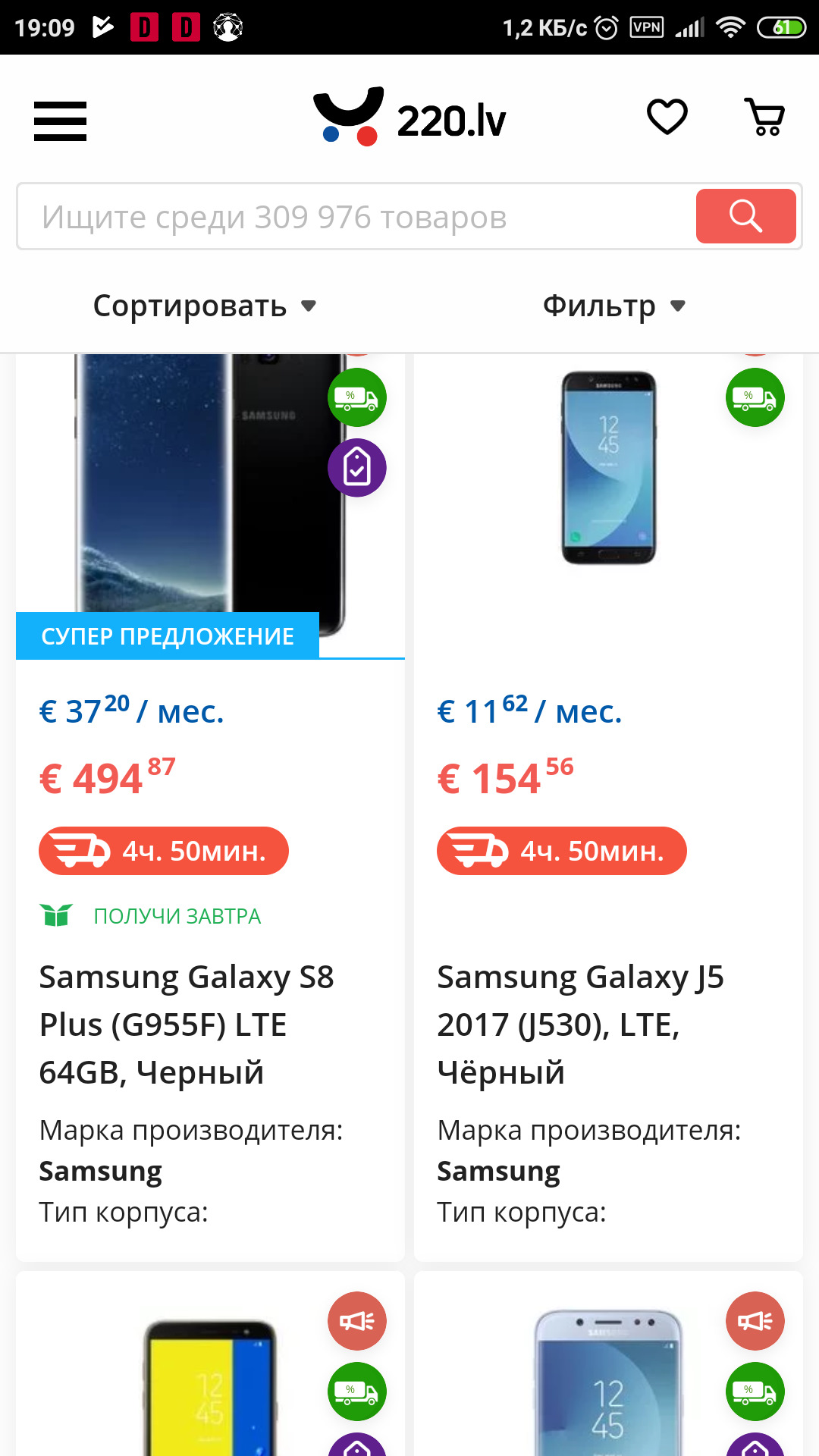Open Samsung Galaxy S8 Plus product card
The width and height of the screenshot is (819, 1456).
coord(210,808)
